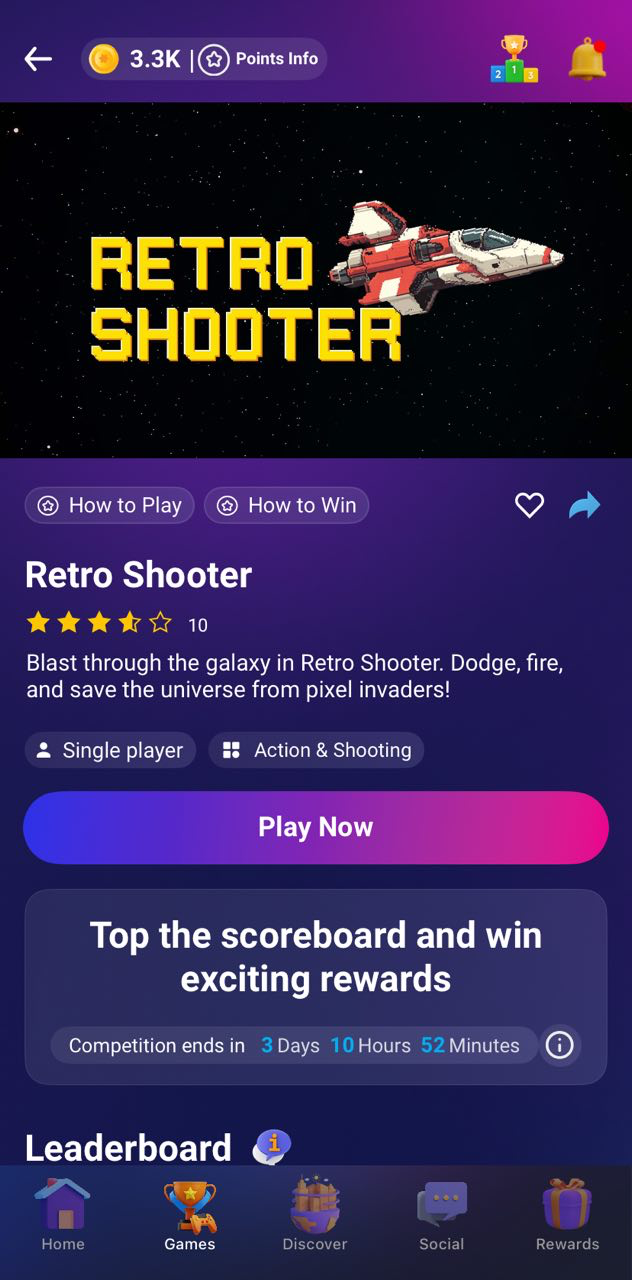Switch to the Social tab

tap(442, 1215)
